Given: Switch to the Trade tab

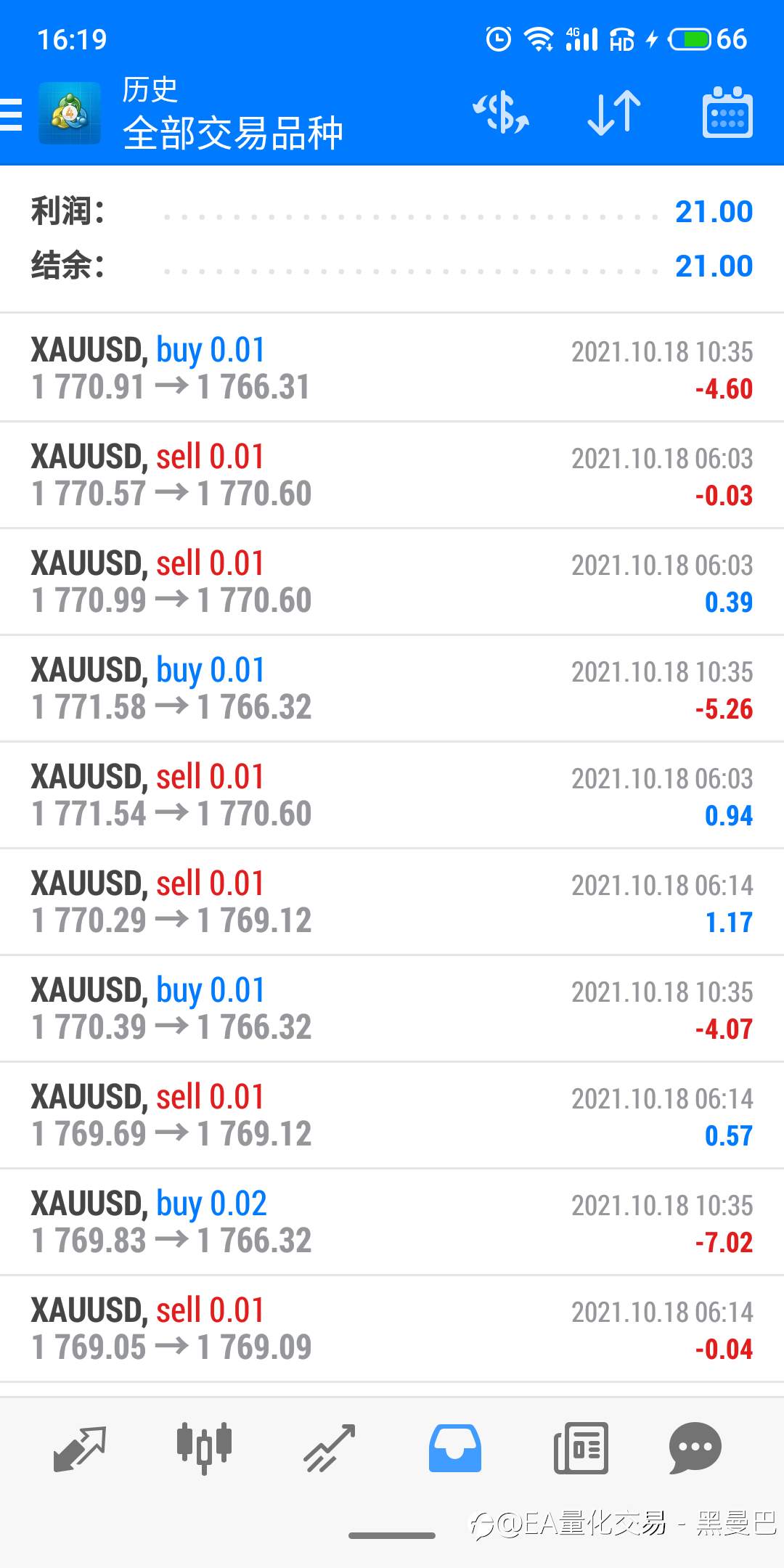Looking at the screenshot, I should (x=329, y=1448).
